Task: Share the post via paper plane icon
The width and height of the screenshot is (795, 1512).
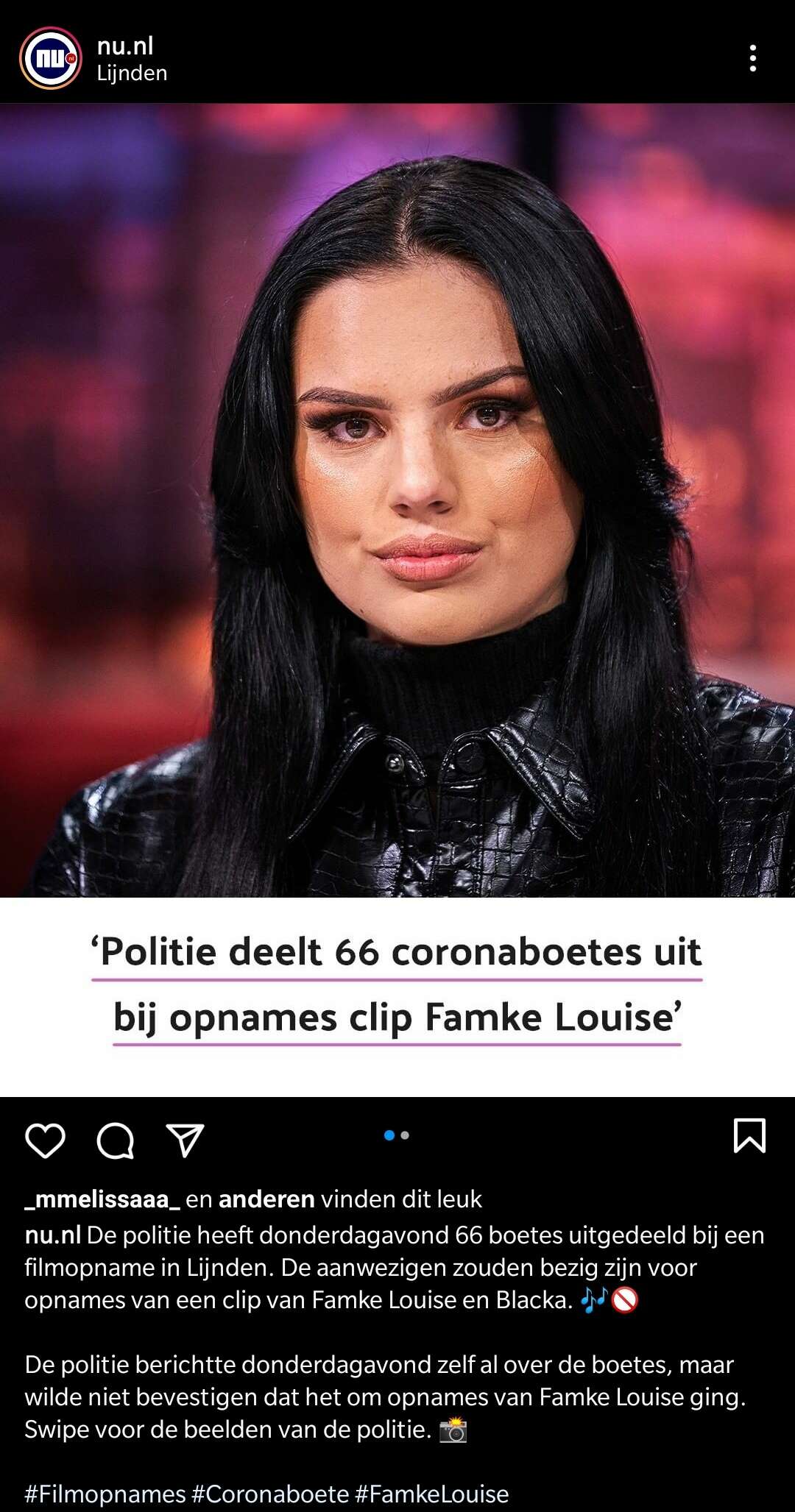Action: (x=185, y=1140)
